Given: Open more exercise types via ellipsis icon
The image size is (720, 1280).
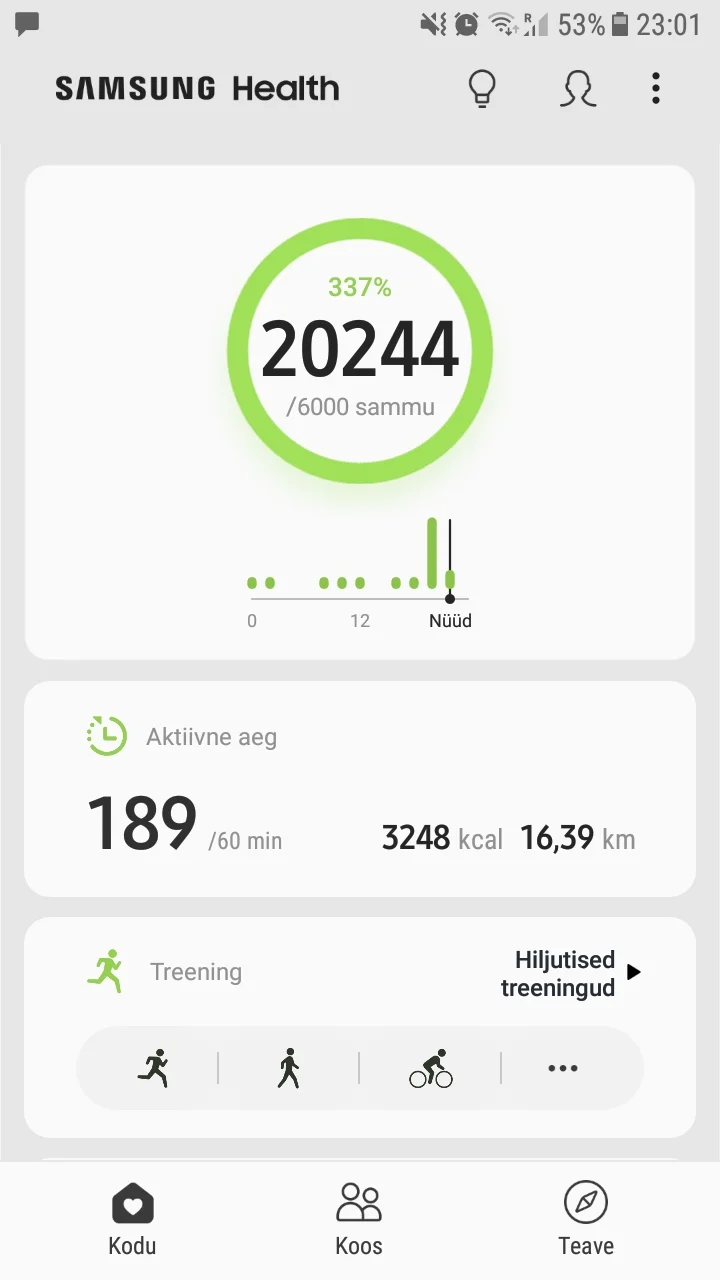Looking at the screenshot, I should 561,1068.
